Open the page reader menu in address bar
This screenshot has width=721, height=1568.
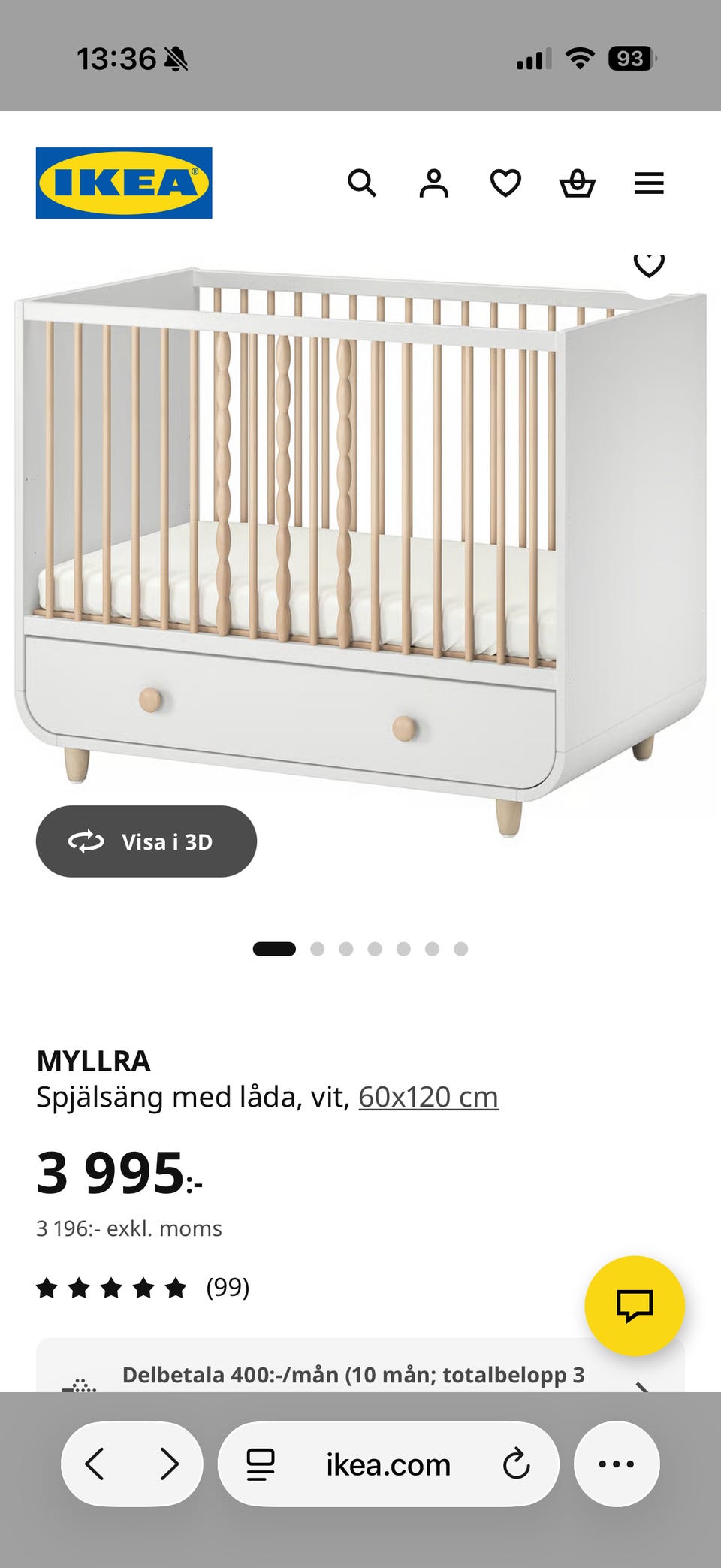tap(261, 1464)
